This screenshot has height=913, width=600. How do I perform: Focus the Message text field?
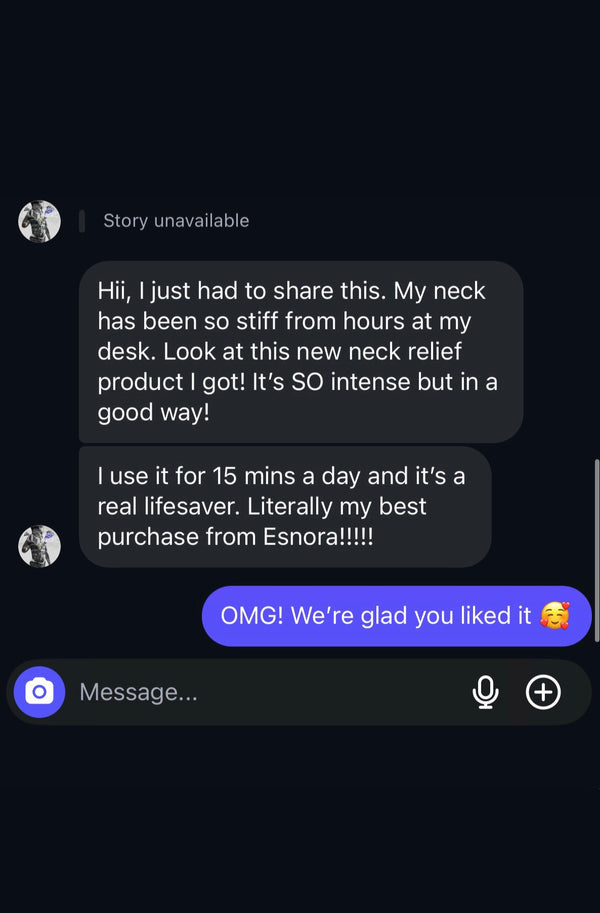pyautogui.click(x=260, y=692)
